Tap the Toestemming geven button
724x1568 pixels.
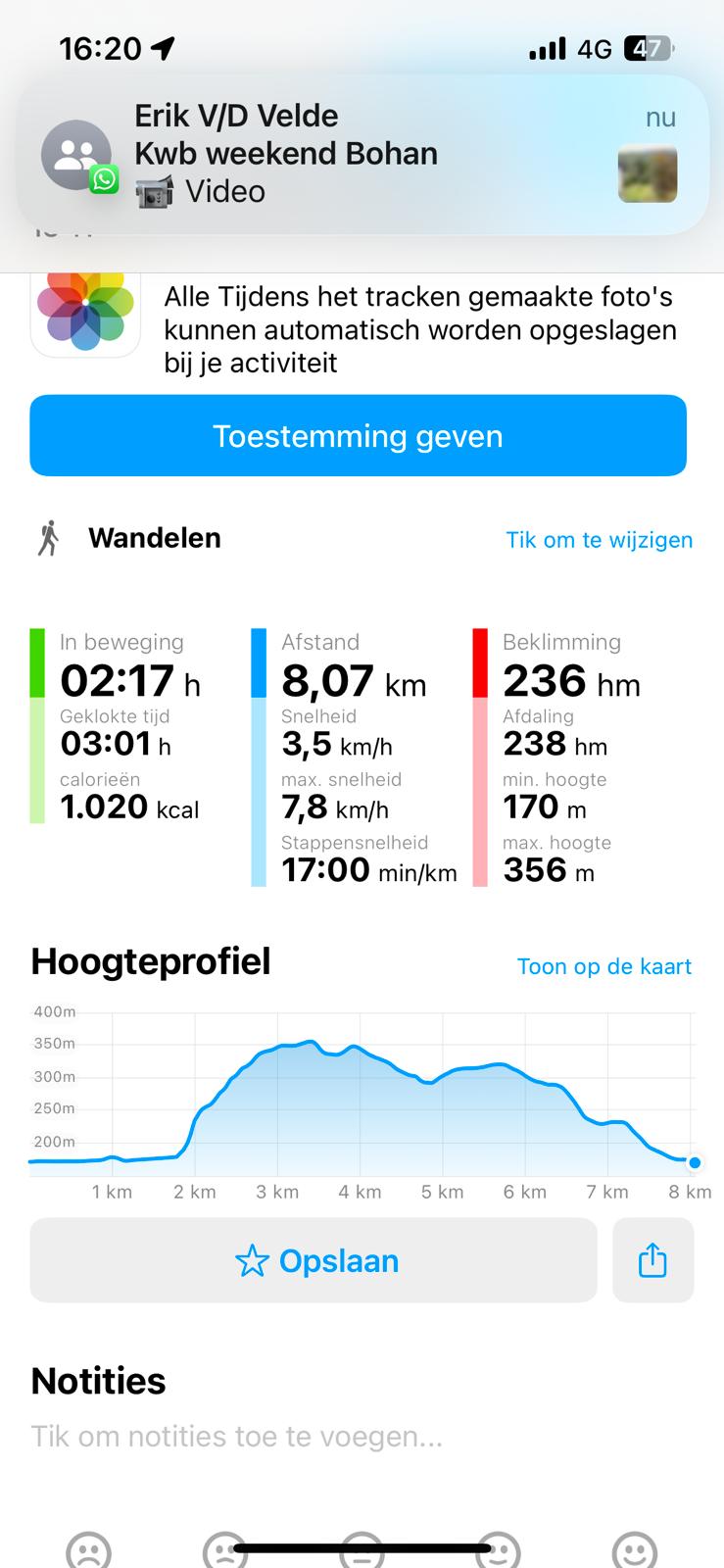point(358,435)
